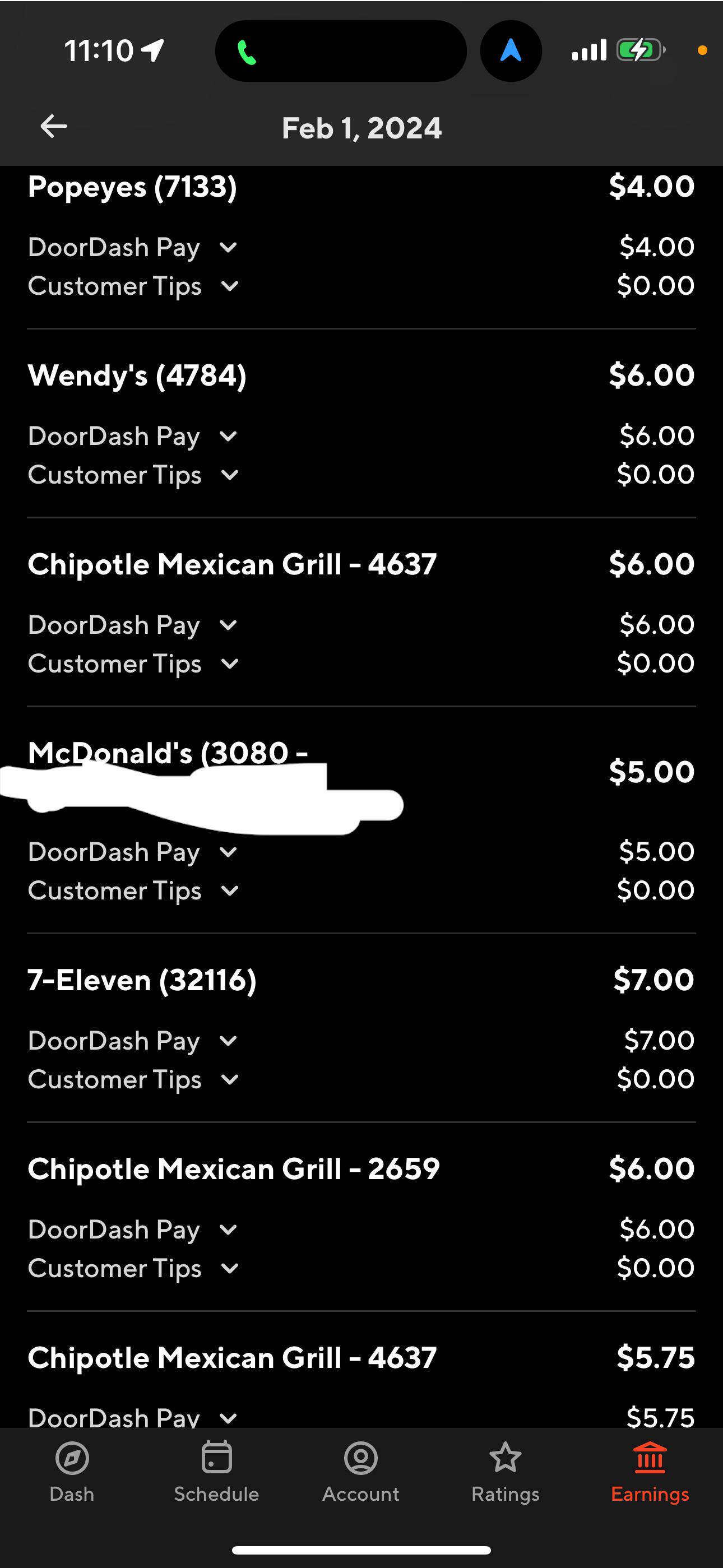This screenshot has width=723, height=1568.
Task: Show DoorDash Pay for Chipotle Mexican Grill - 2659
Action: point(228,1230)
